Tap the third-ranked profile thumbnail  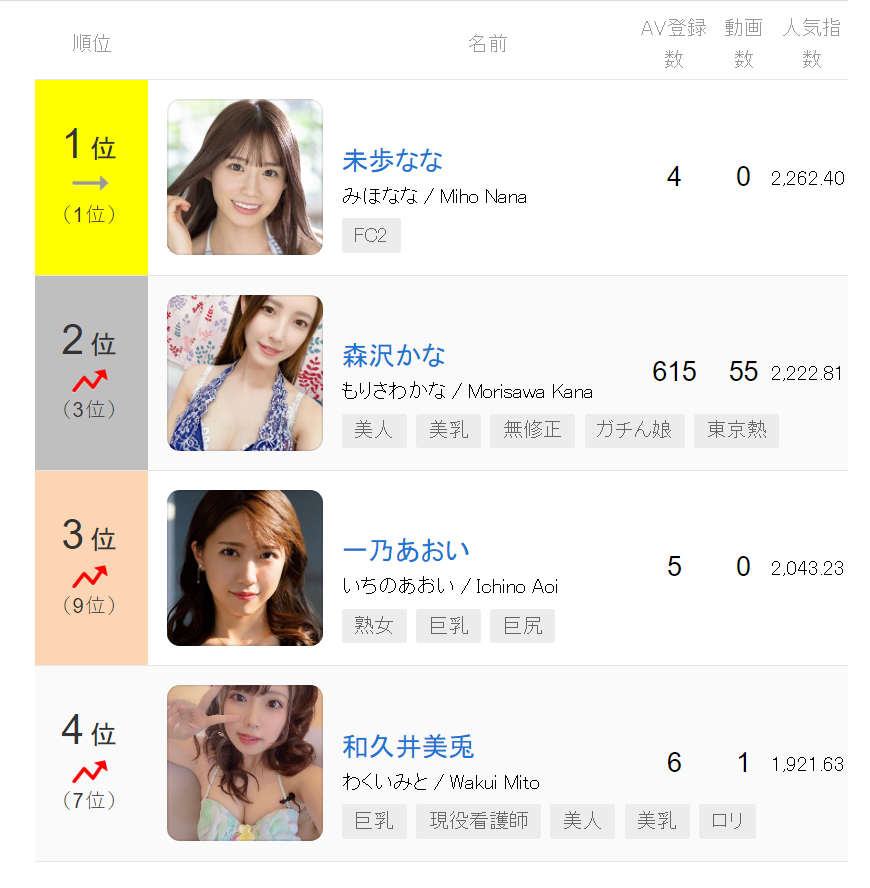tap(245, 568)
